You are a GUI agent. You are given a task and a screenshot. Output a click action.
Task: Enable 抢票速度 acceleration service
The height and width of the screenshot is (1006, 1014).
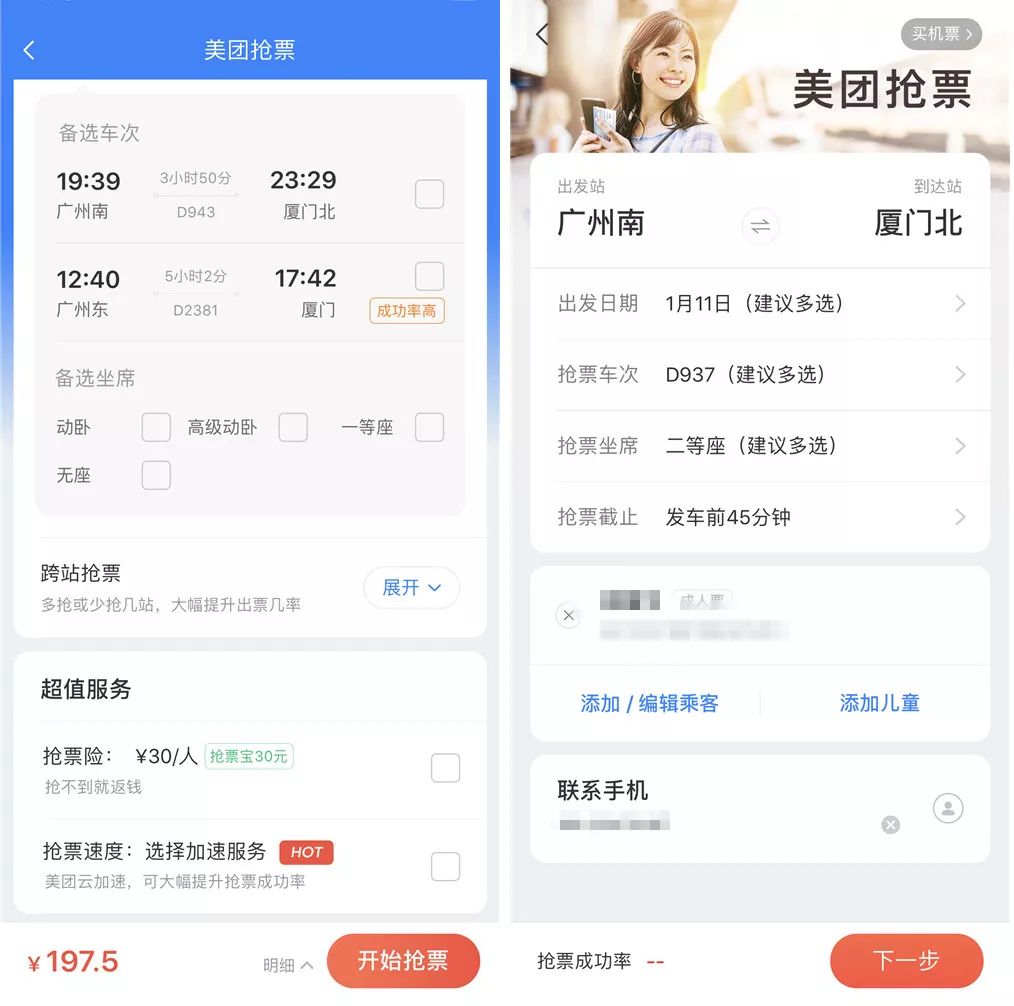446,866
